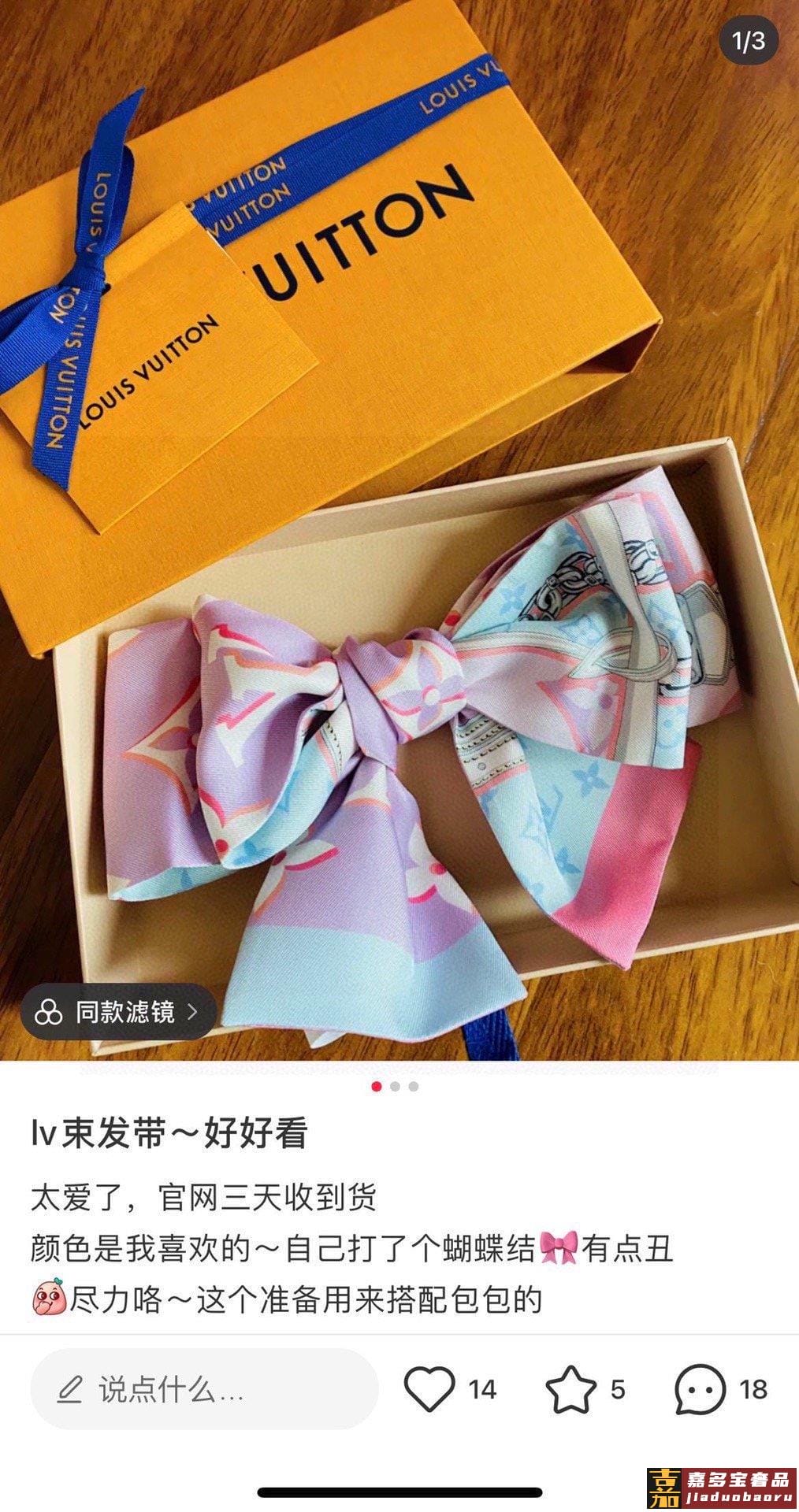Open the comments bubble icon
Image resolution: width=799 pixels, height=1512 pixels.
click(x=700, y=1389)
